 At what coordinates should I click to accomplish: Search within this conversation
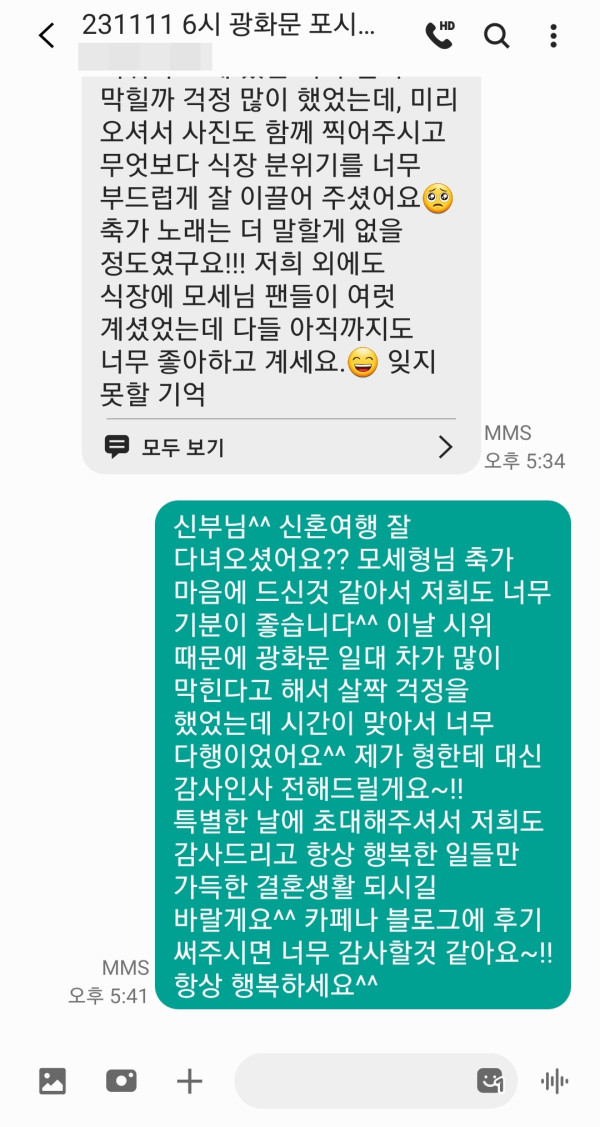click(496, 36)
